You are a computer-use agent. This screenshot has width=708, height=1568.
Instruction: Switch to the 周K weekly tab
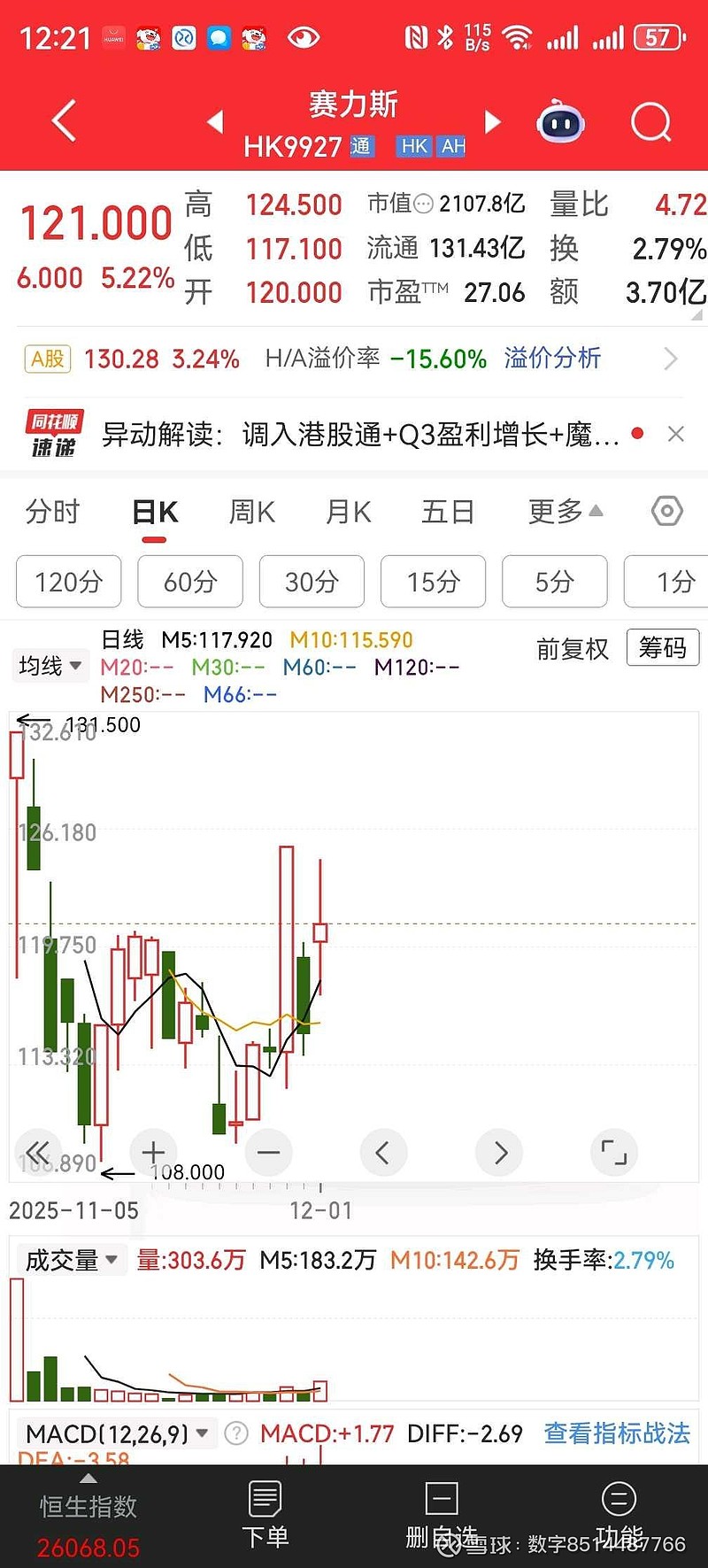250,511
